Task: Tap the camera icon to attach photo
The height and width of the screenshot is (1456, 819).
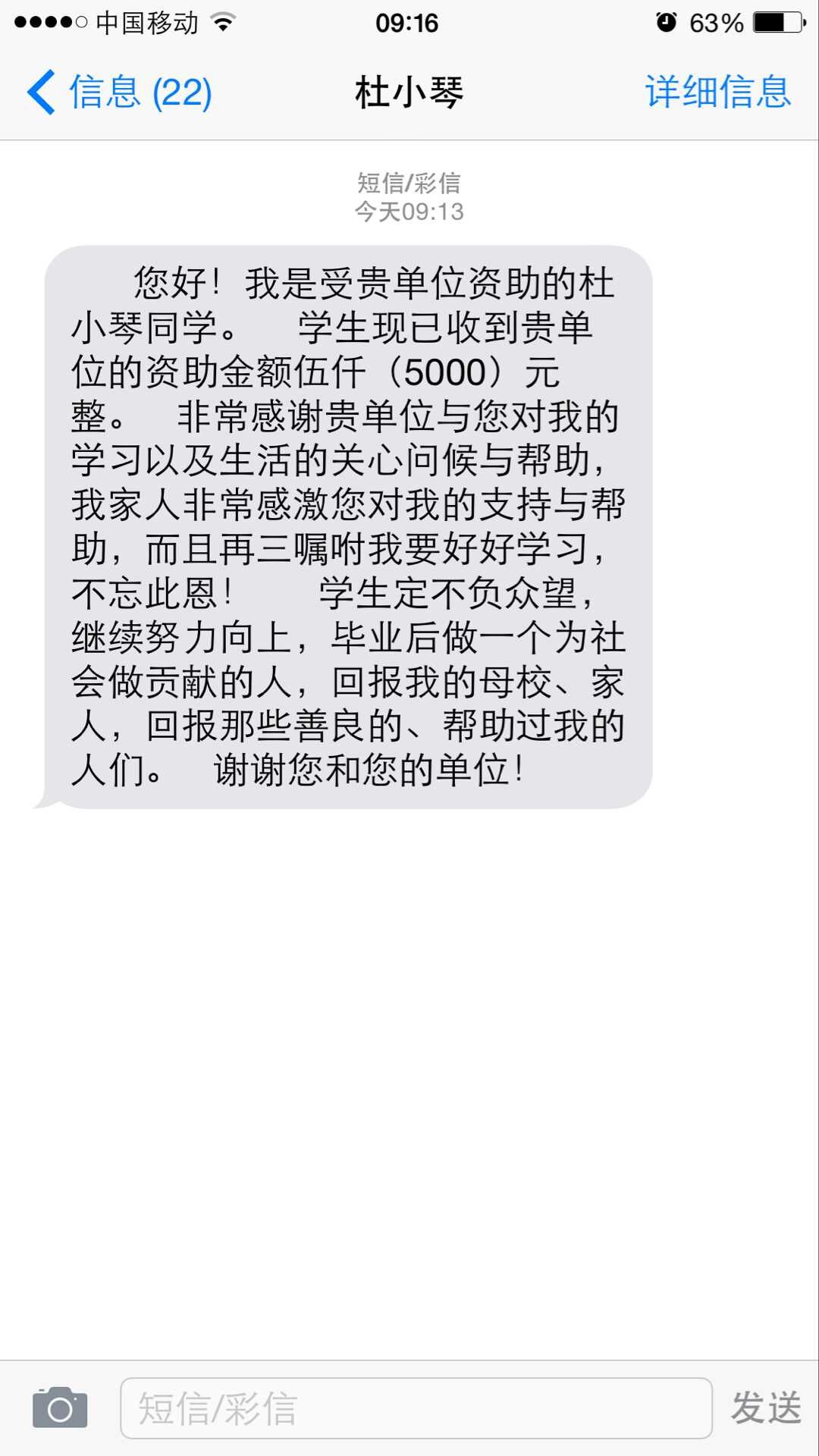Action: point(60,1407)
